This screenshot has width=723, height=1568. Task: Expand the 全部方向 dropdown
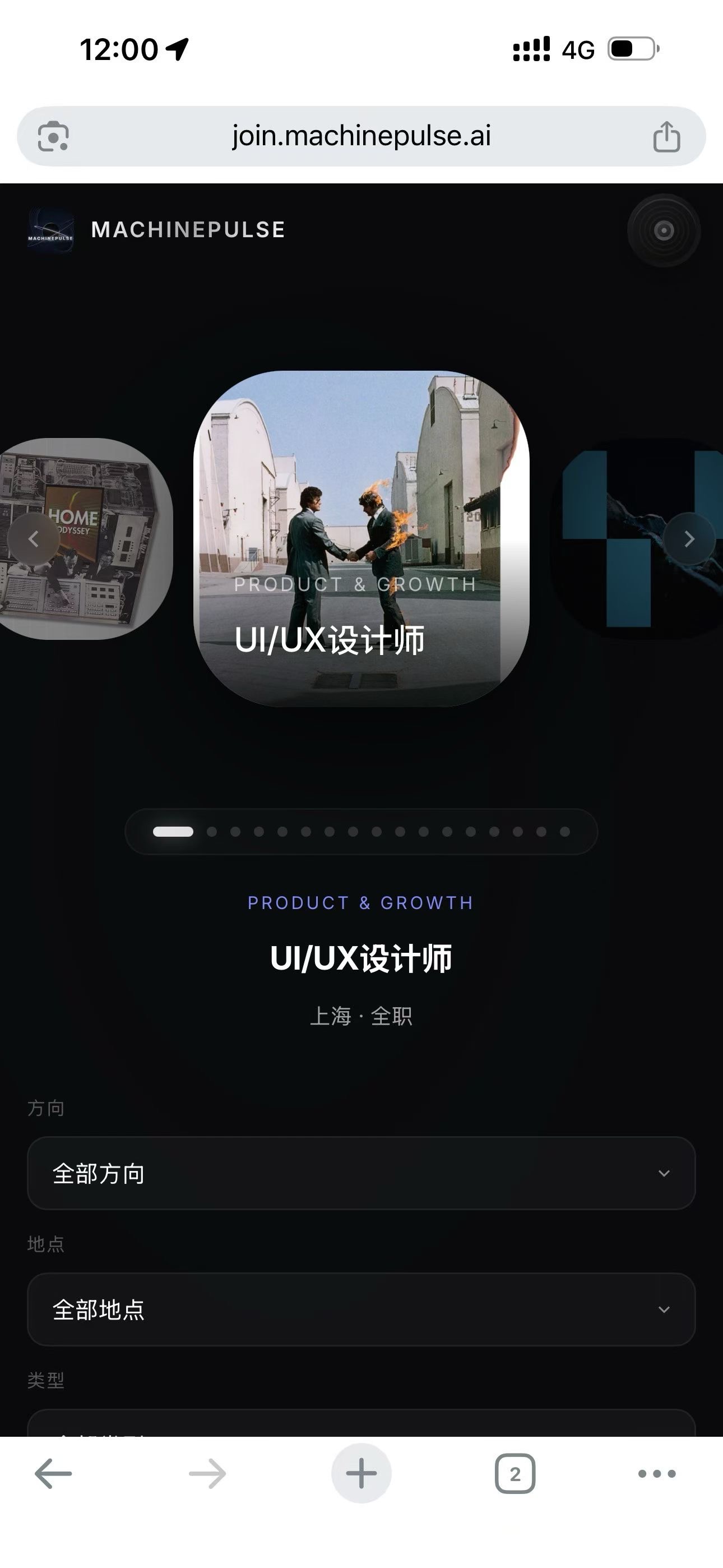pyautogui.click(x=361, y=1174)
